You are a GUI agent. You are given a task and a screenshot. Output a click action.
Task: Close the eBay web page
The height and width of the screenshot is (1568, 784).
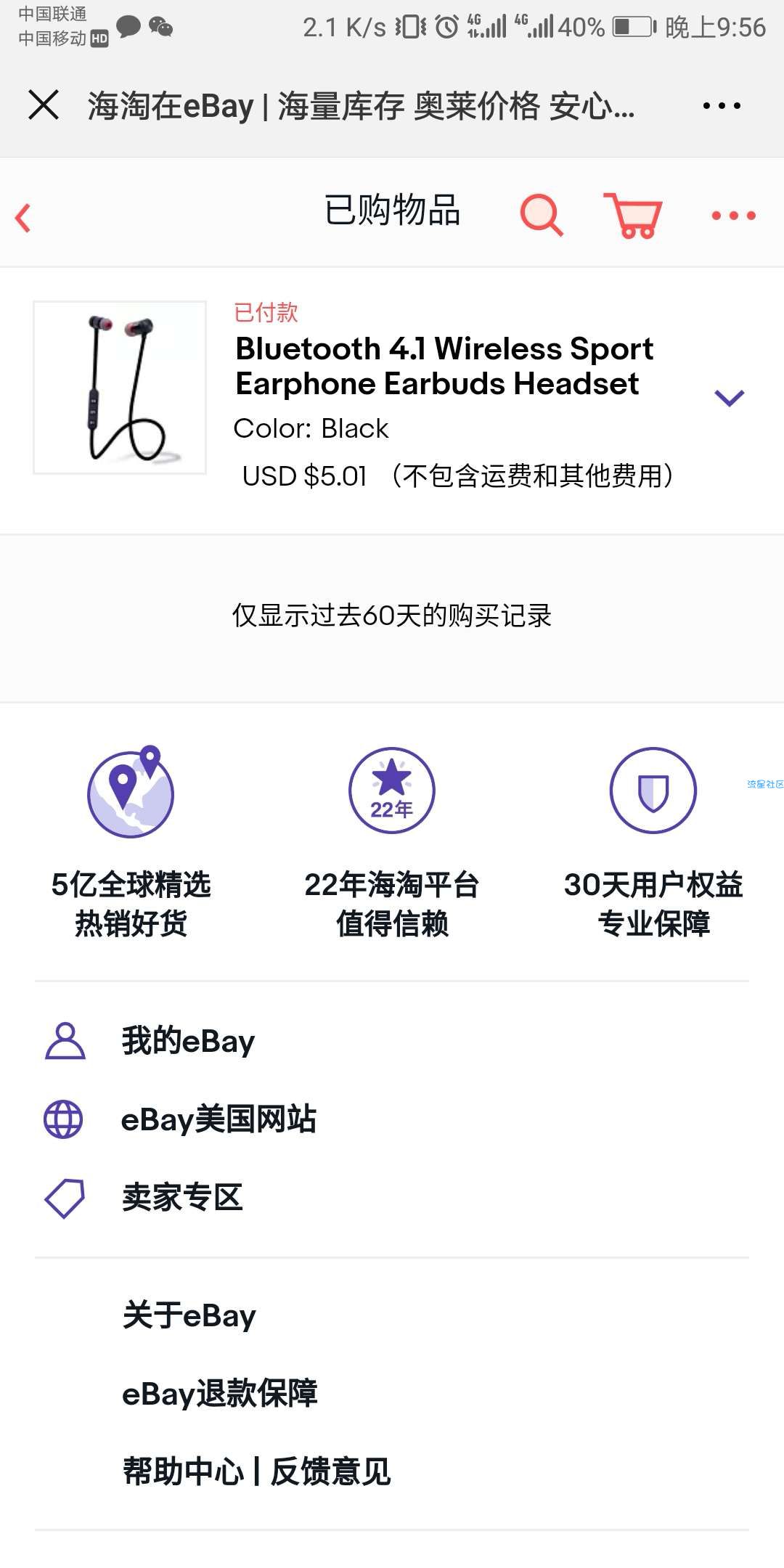click(44, 105)
